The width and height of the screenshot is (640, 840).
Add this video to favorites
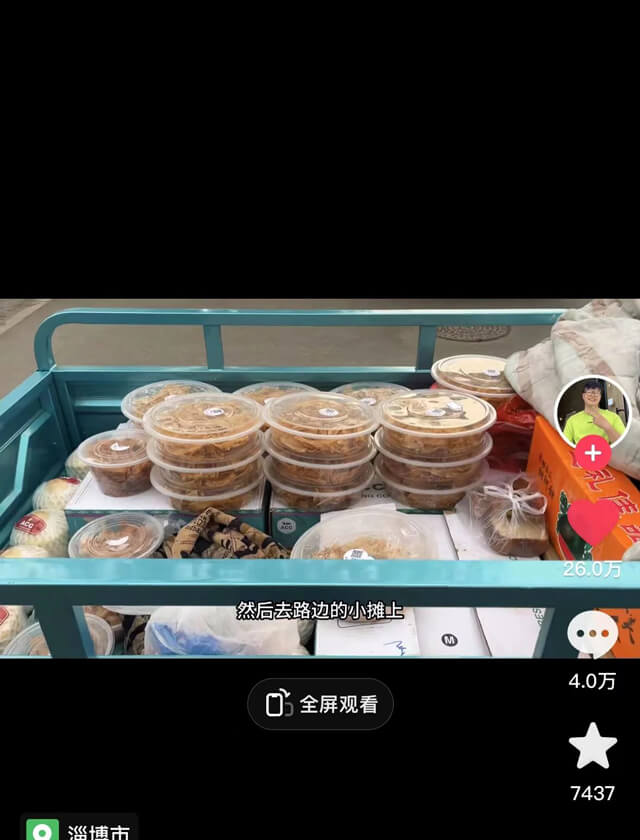592,746
